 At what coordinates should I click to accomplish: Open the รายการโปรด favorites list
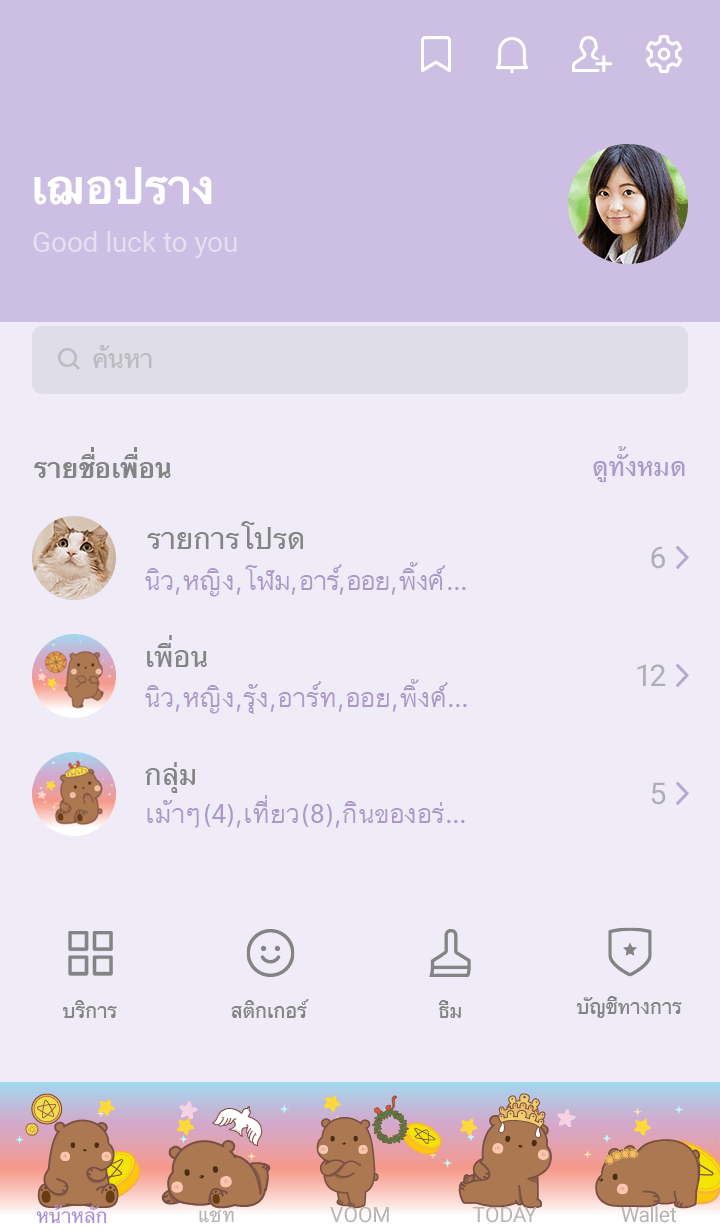click(x=360, y=558)
